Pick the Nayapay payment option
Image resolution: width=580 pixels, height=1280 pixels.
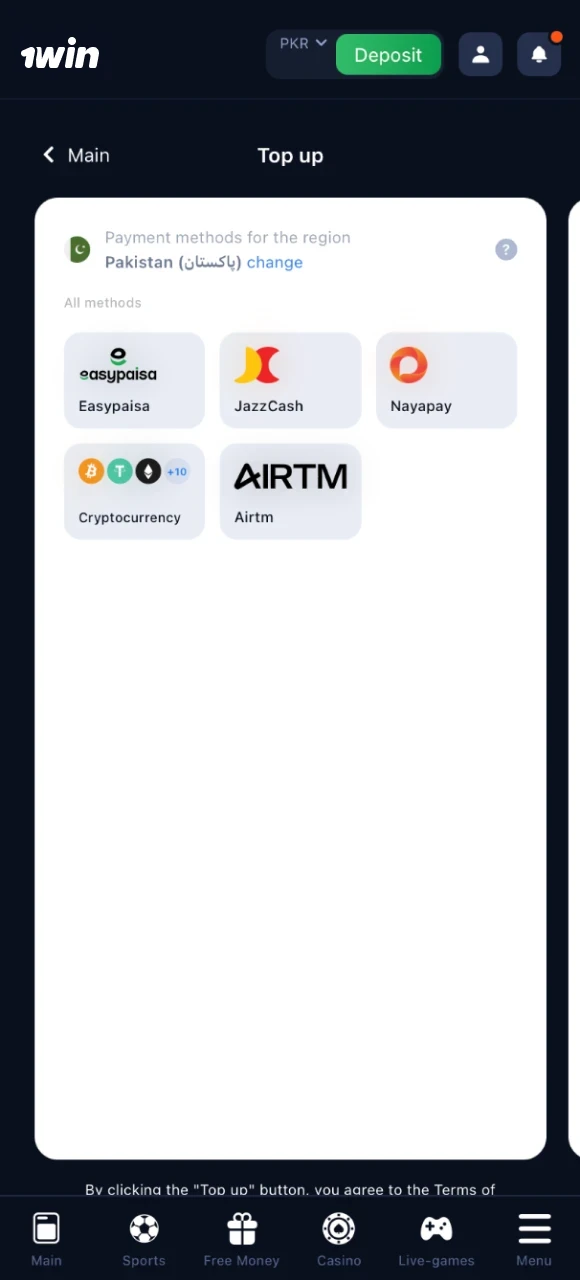pos(446,380)
